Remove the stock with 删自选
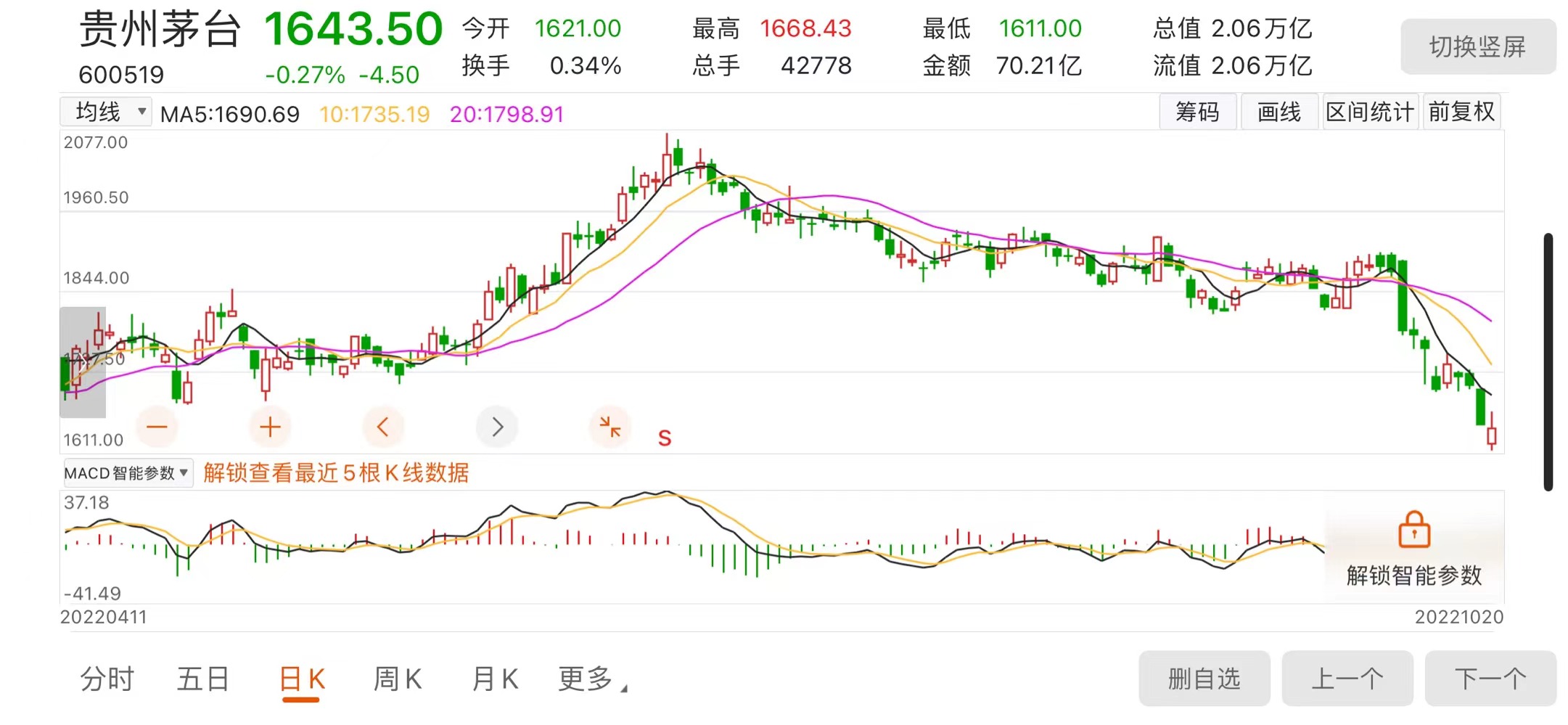 [1204, 679]
